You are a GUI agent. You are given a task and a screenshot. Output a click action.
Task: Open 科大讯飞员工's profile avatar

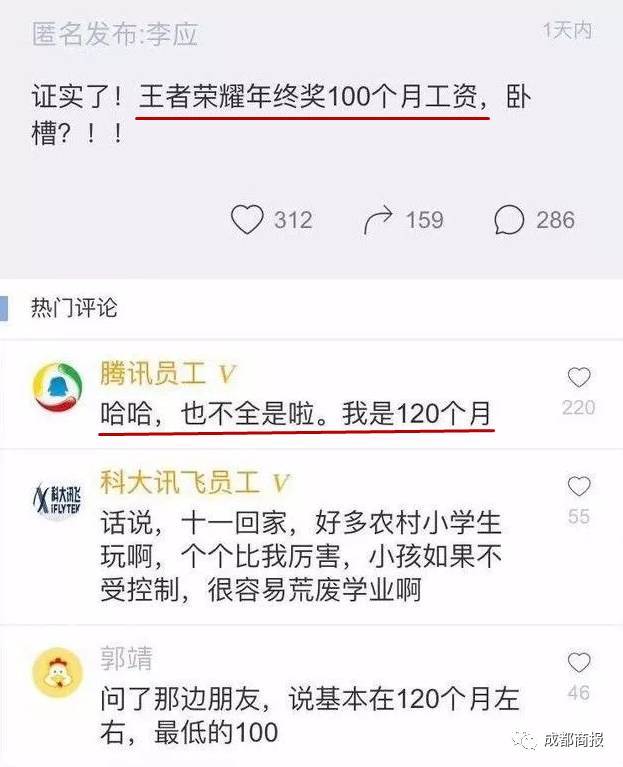pyautogui.click(x=58, y=498)
